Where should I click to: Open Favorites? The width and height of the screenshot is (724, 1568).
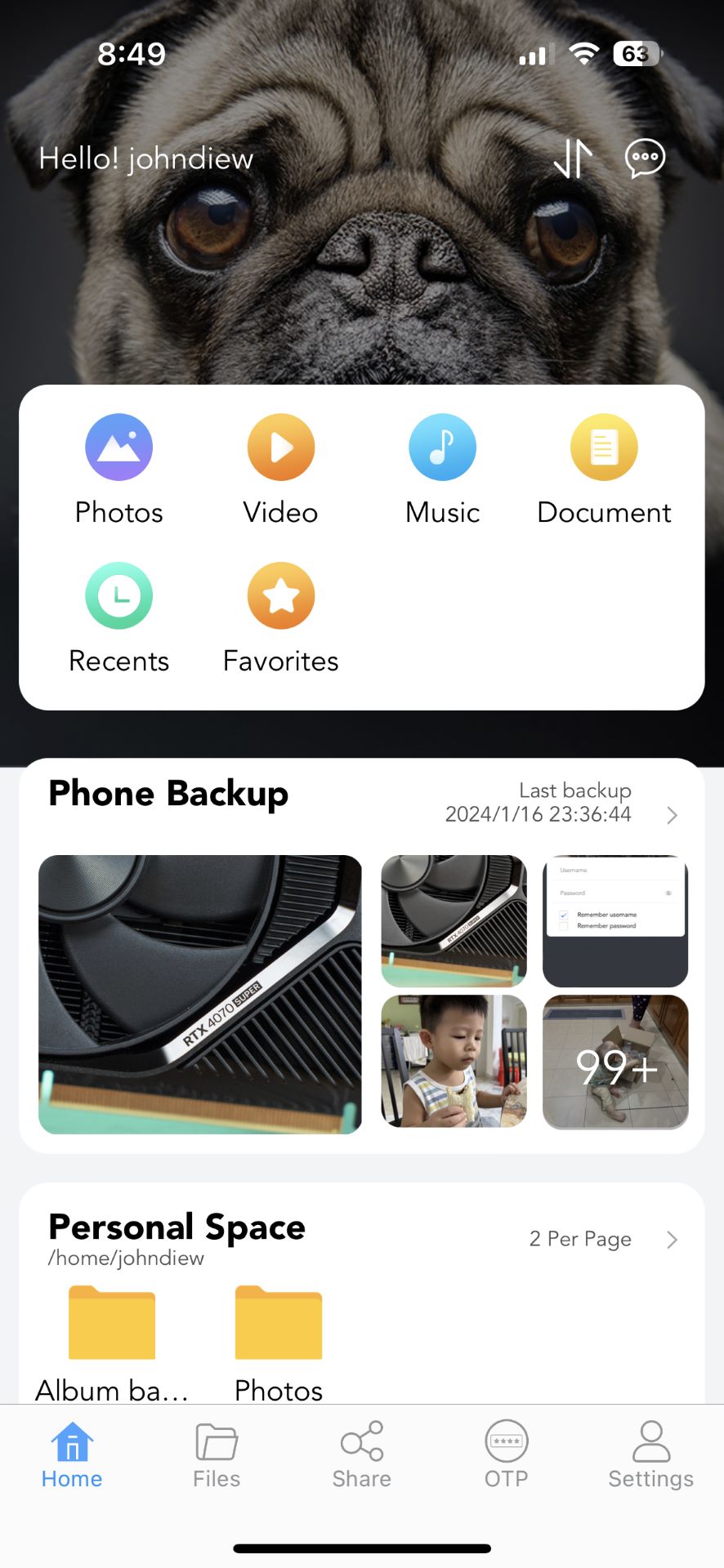[x=280, y=618]
